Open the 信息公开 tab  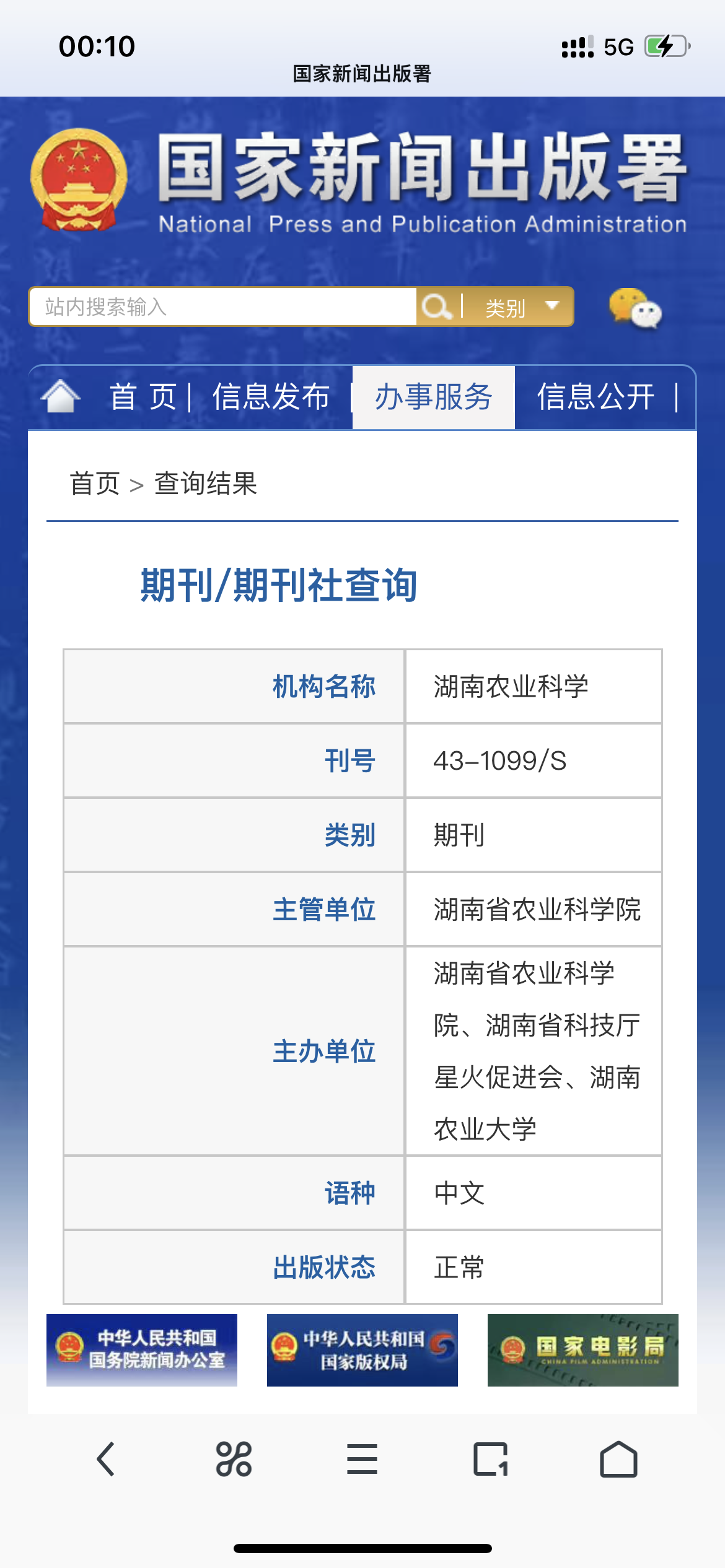596,397
